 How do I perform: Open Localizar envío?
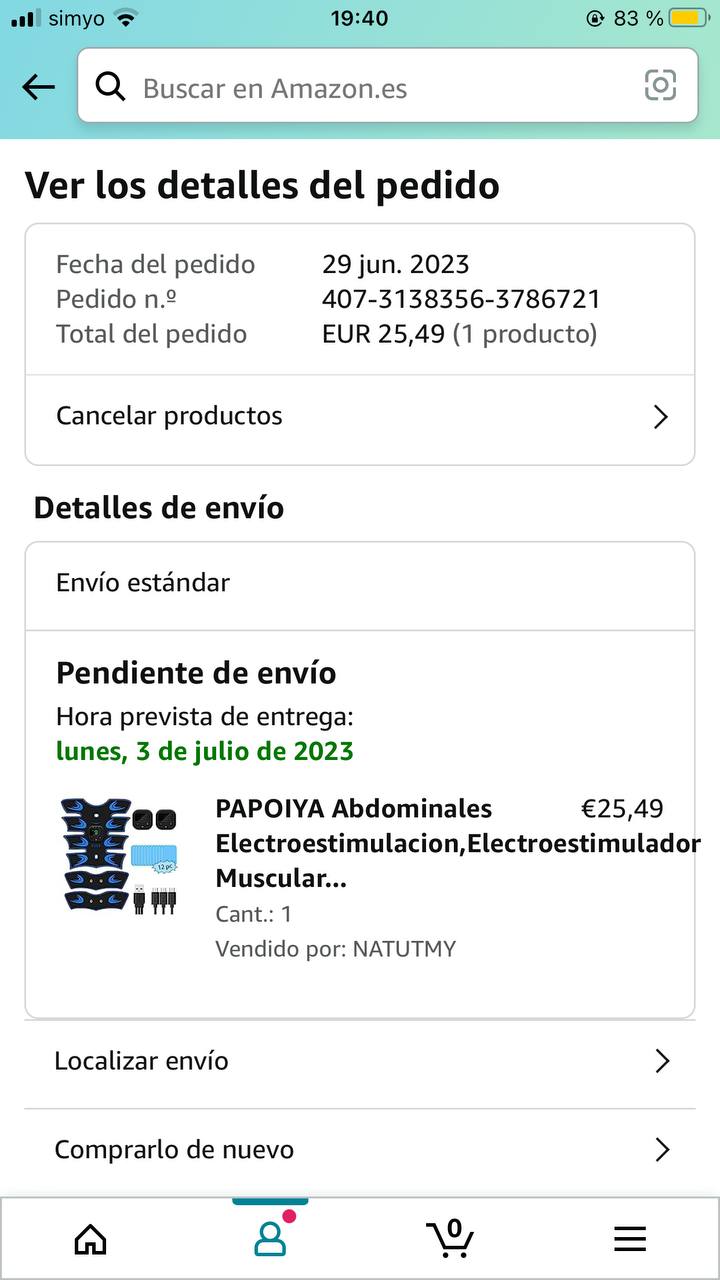click(360, 1061)
